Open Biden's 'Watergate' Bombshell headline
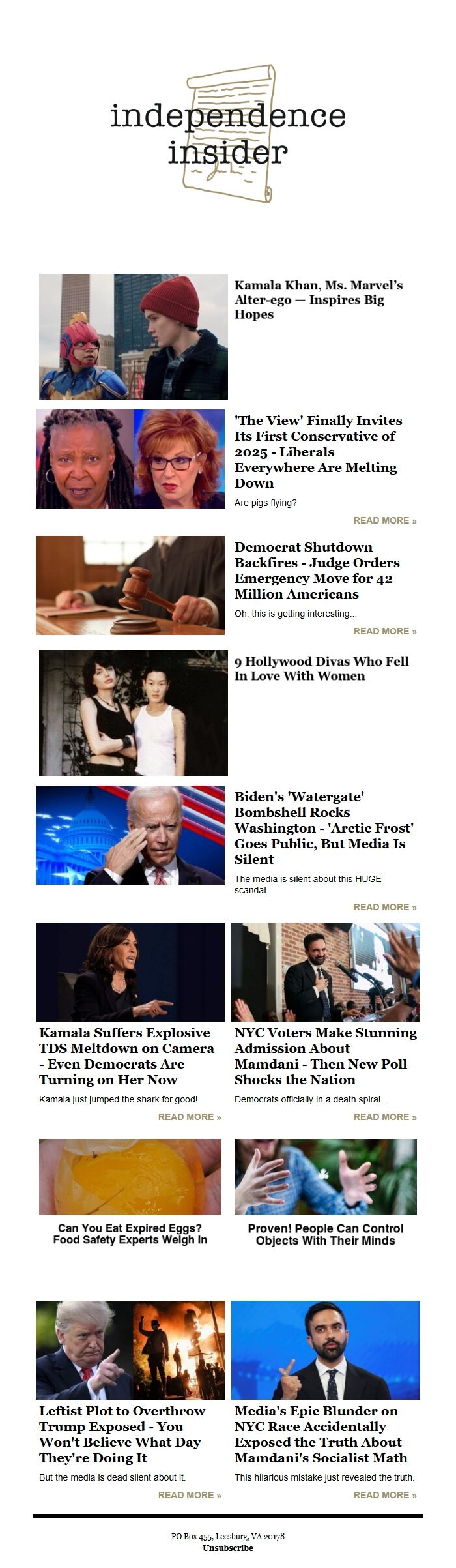This screenshot has height=1568, width=456. coord(324,827)
